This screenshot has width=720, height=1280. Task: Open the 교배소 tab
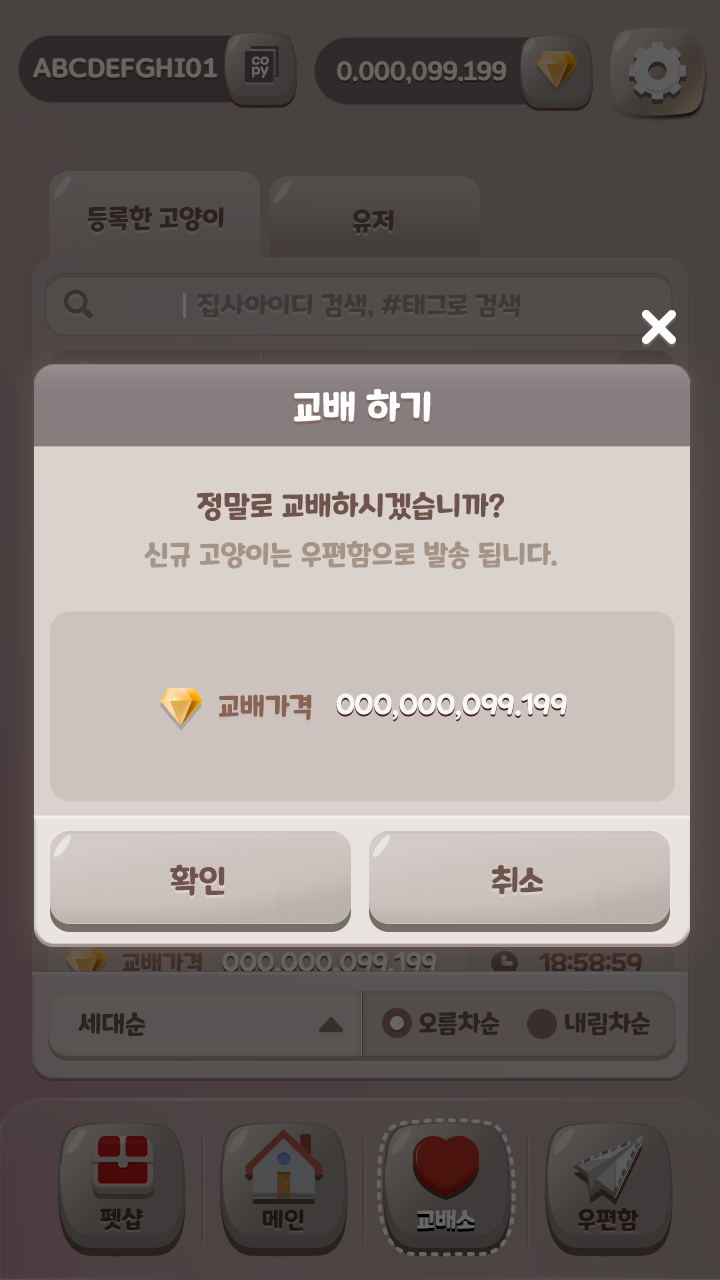tap(446, 1185)
